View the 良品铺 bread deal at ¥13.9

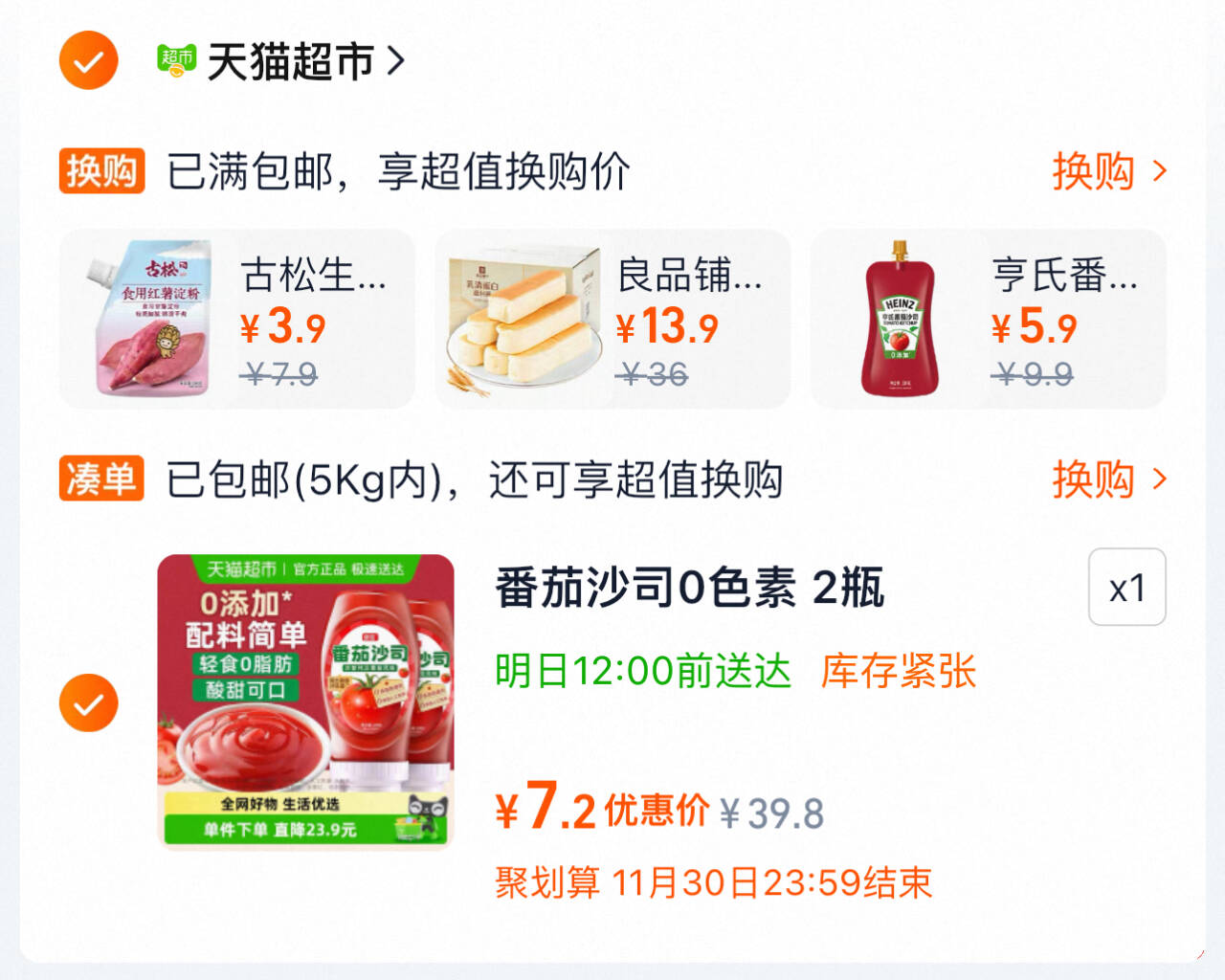(612, 319)
